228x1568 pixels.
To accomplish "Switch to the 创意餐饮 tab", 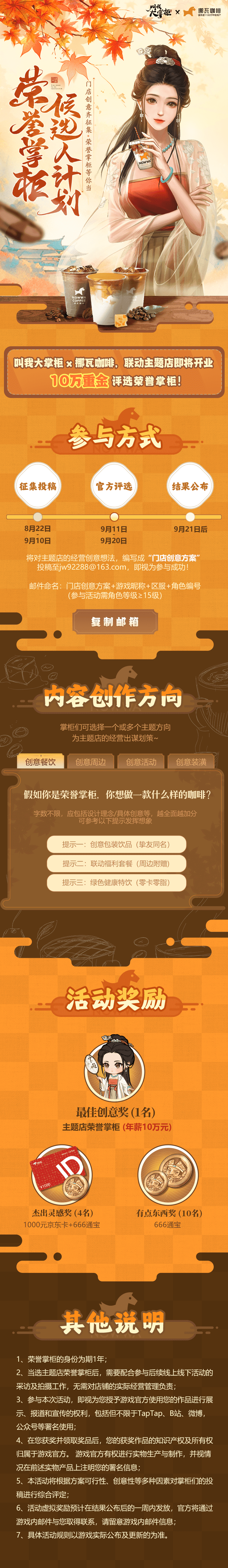I will point(40,761).
